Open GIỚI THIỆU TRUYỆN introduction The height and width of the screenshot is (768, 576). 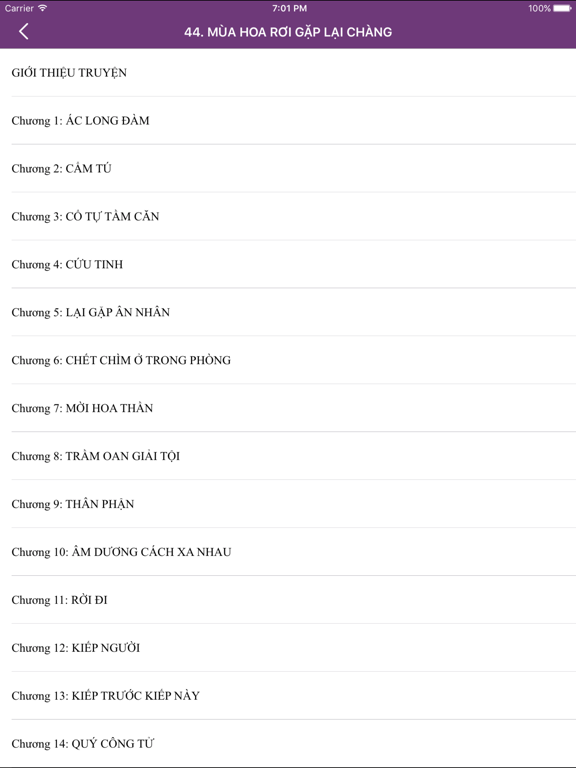288,72
